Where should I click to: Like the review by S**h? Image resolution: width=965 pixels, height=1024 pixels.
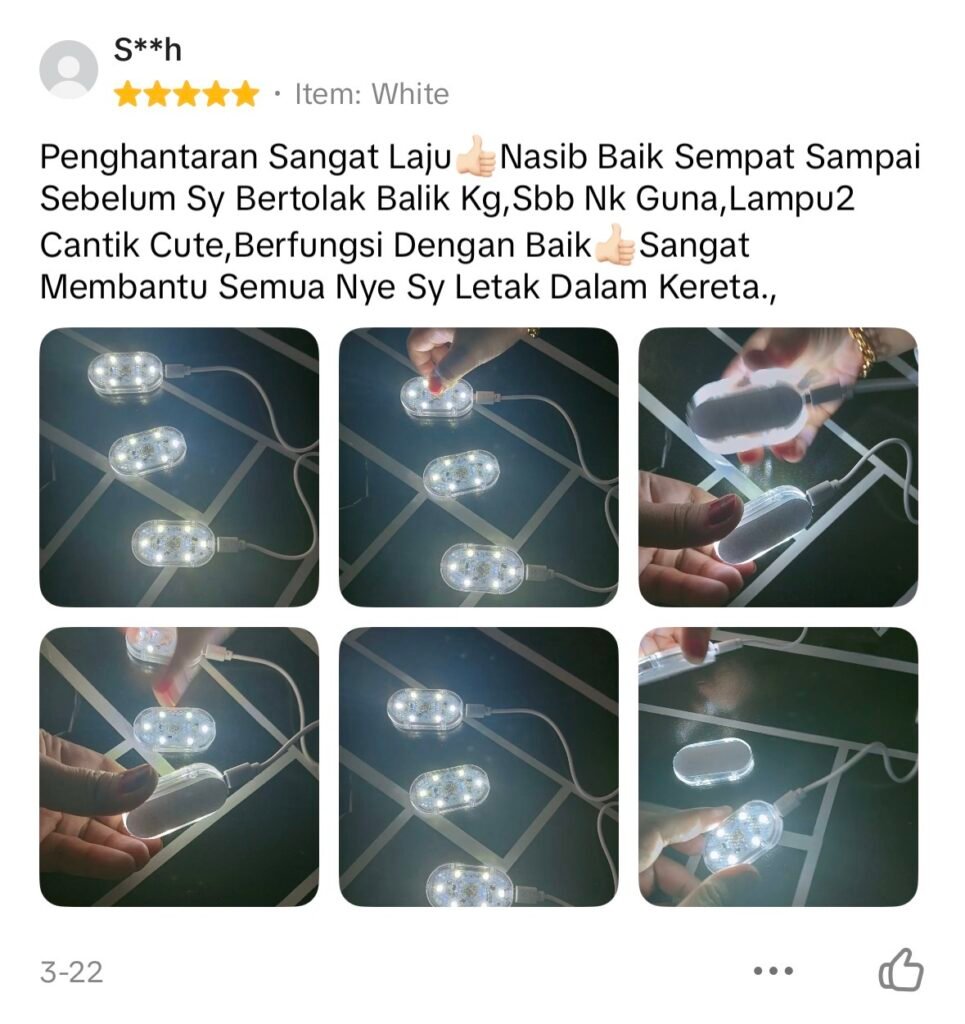pyautogui.click(x=900, y=970)
